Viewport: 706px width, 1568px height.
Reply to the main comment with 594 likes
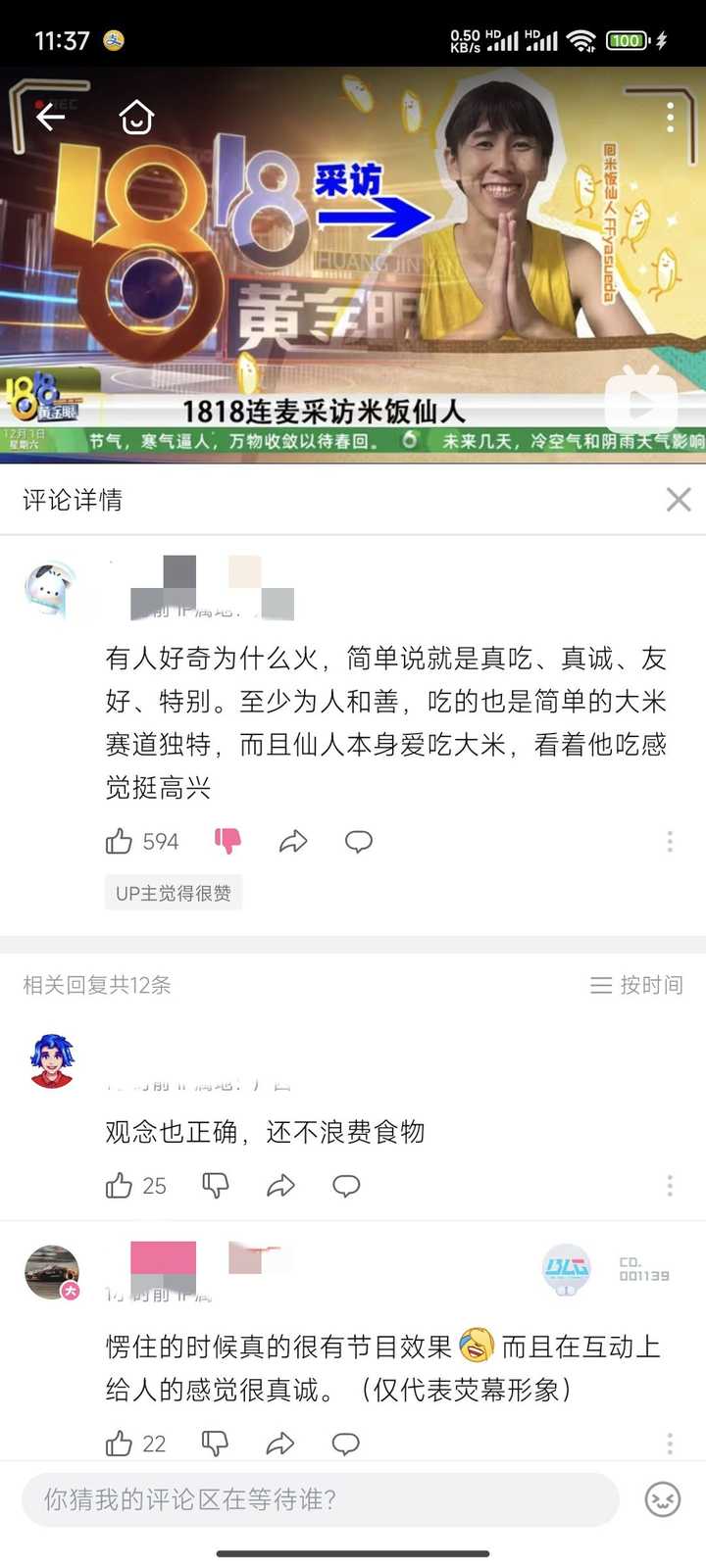[359, 841]
